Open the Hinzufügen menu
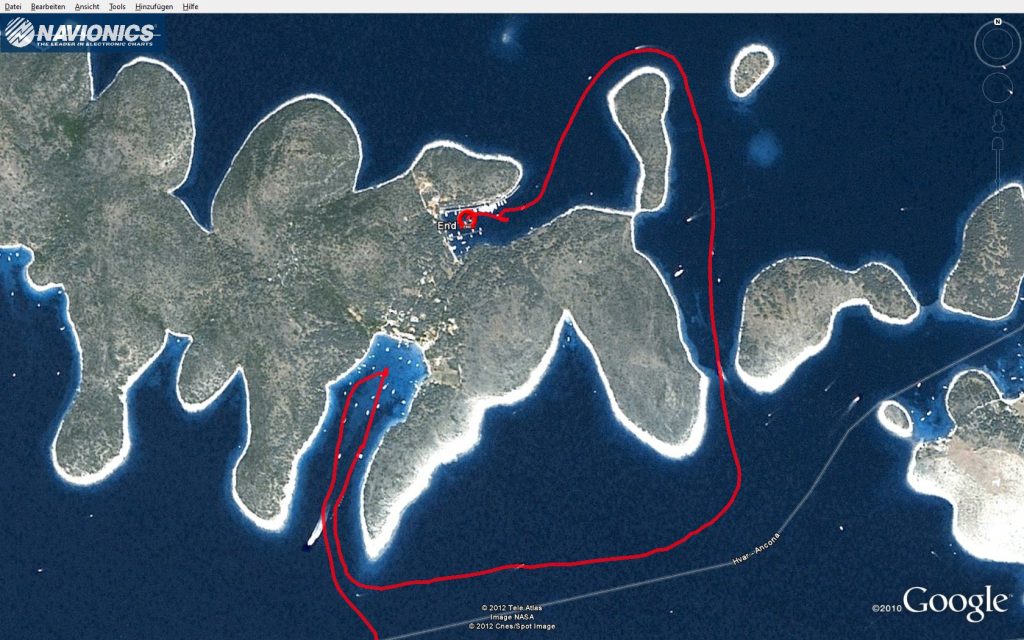The height and width of the screenshot is (640, 1024). (x=154, y=6)
